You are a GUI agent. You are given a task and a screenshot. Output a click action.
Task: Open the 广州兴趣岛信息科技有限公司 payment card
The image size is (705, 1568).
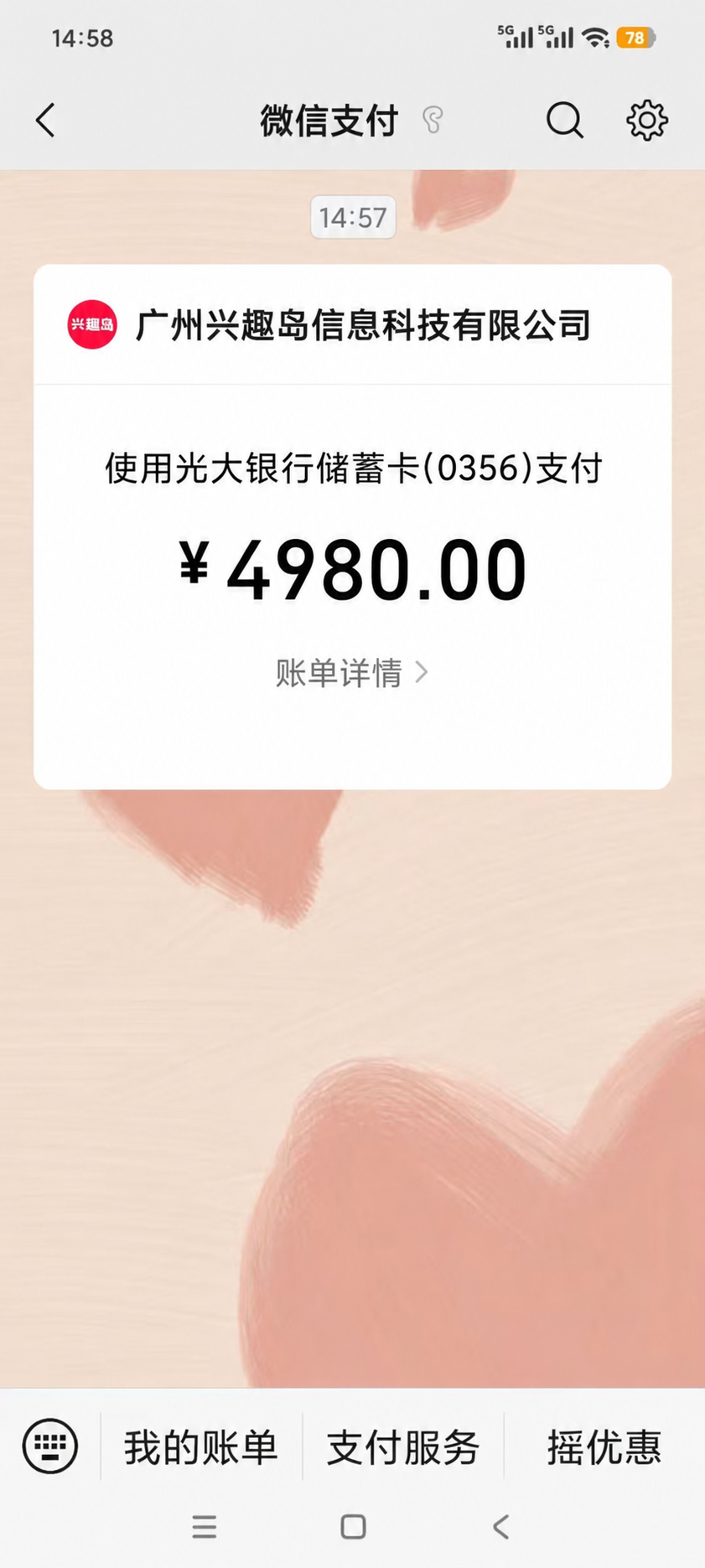click(352, 526)
